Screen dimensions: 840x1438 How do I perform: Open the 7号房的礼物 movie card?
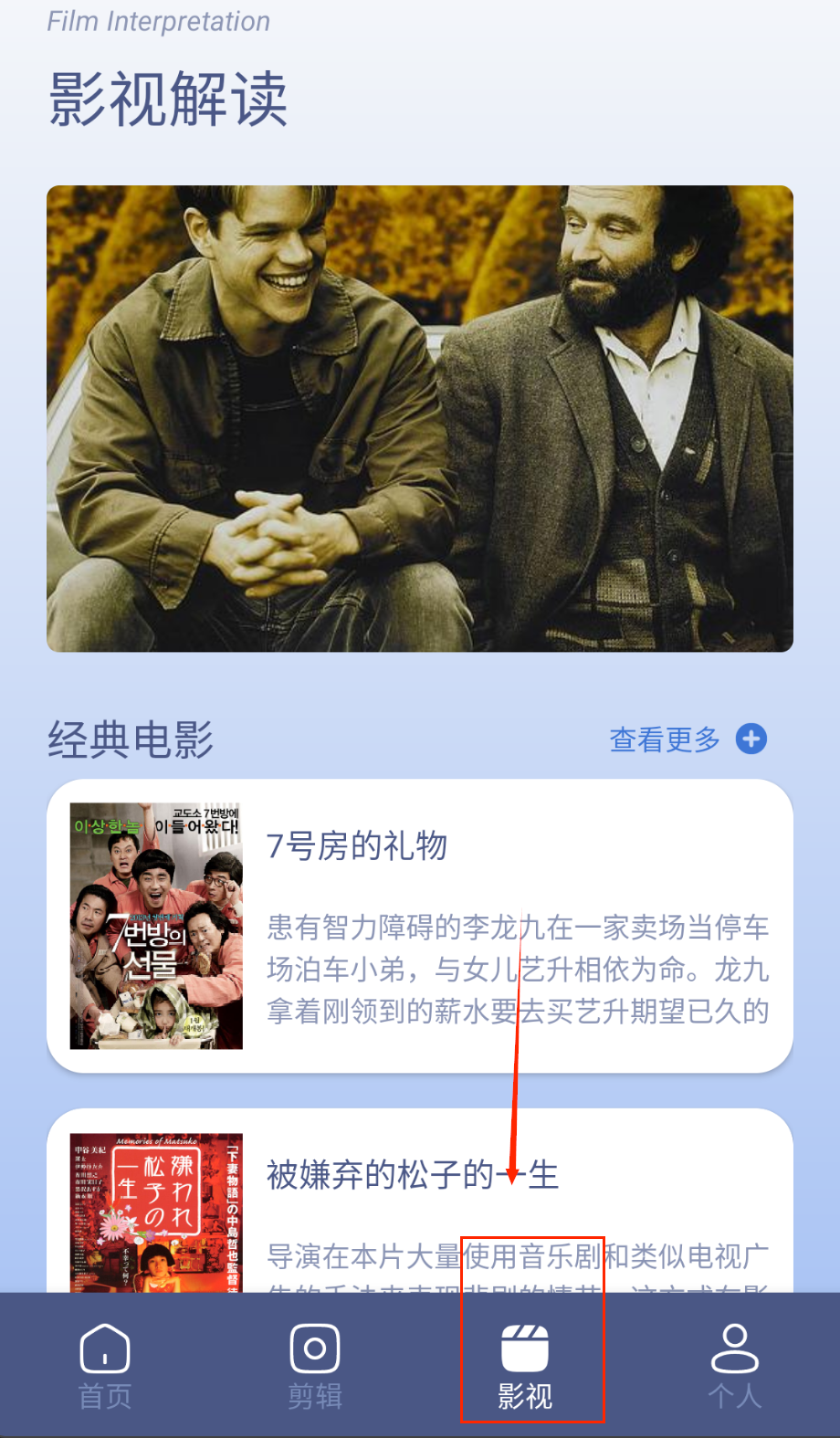pyautogui.click(x=420, y=925)
